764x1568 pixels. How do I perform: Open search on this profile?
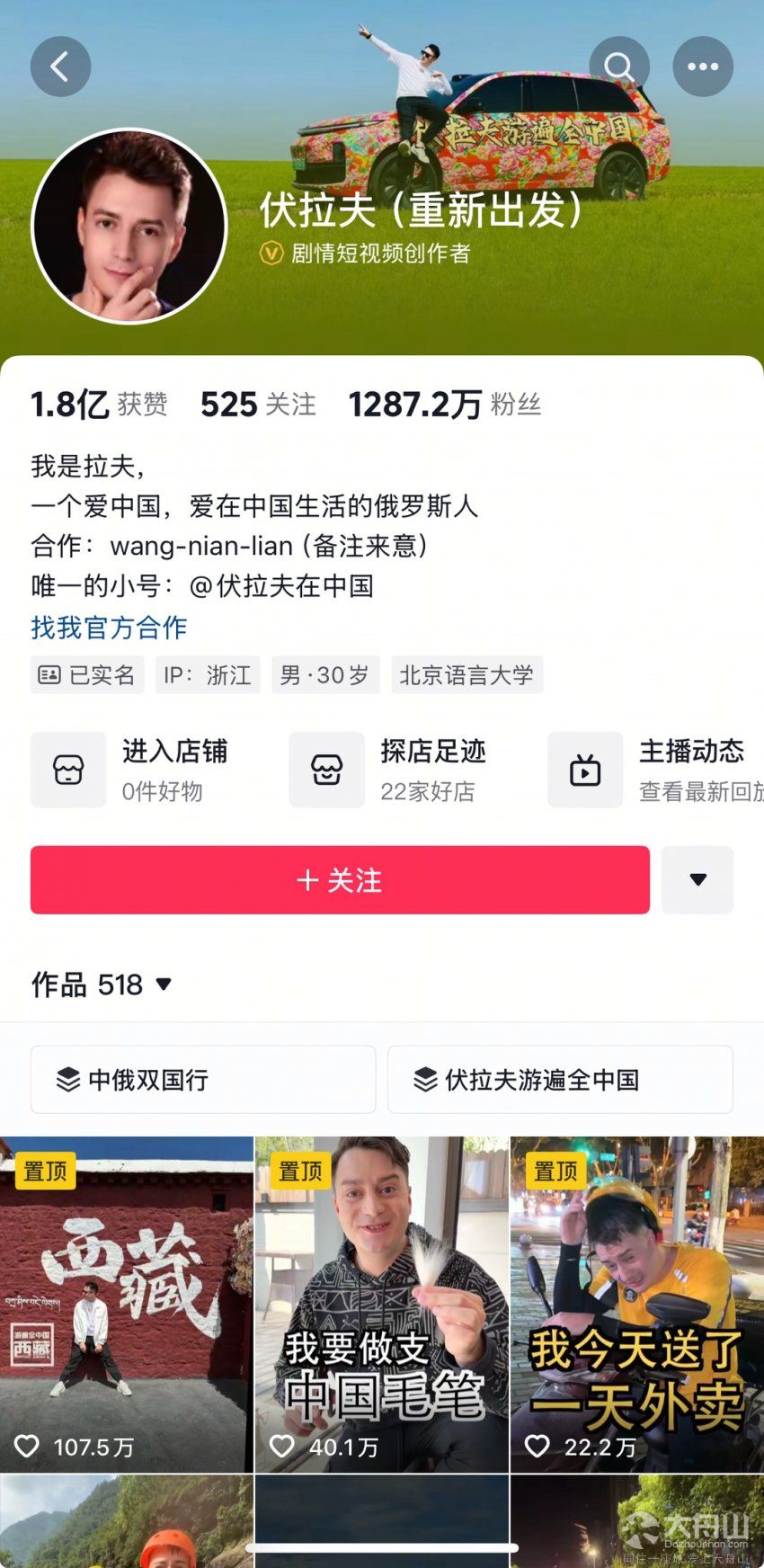coord(618,67)
